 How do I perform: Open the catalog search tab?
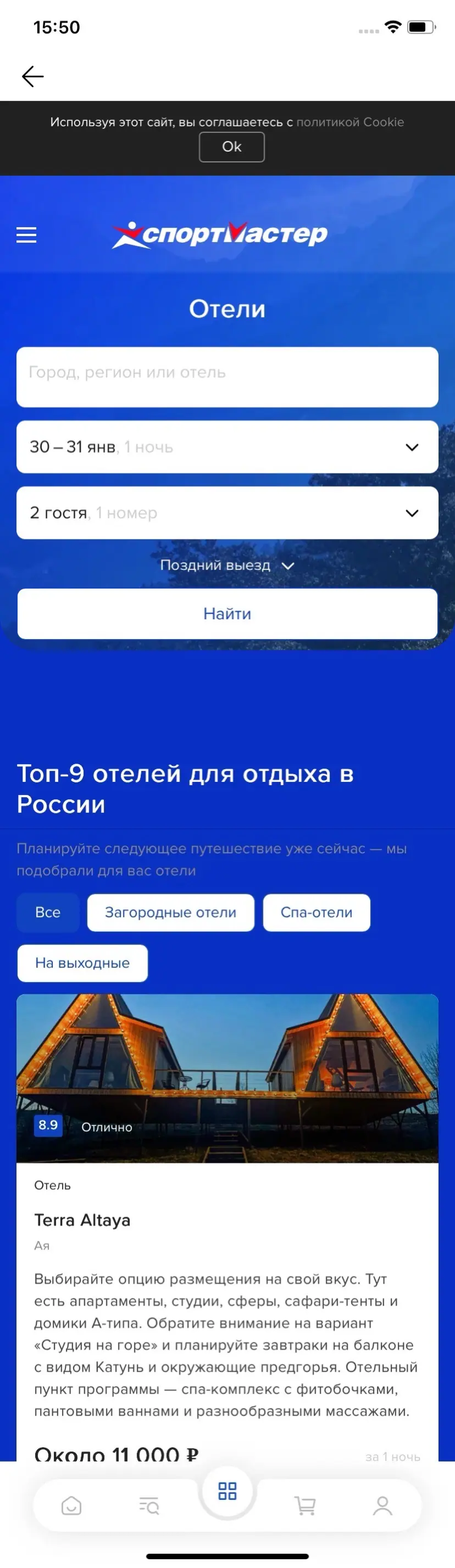(149, 1506)
